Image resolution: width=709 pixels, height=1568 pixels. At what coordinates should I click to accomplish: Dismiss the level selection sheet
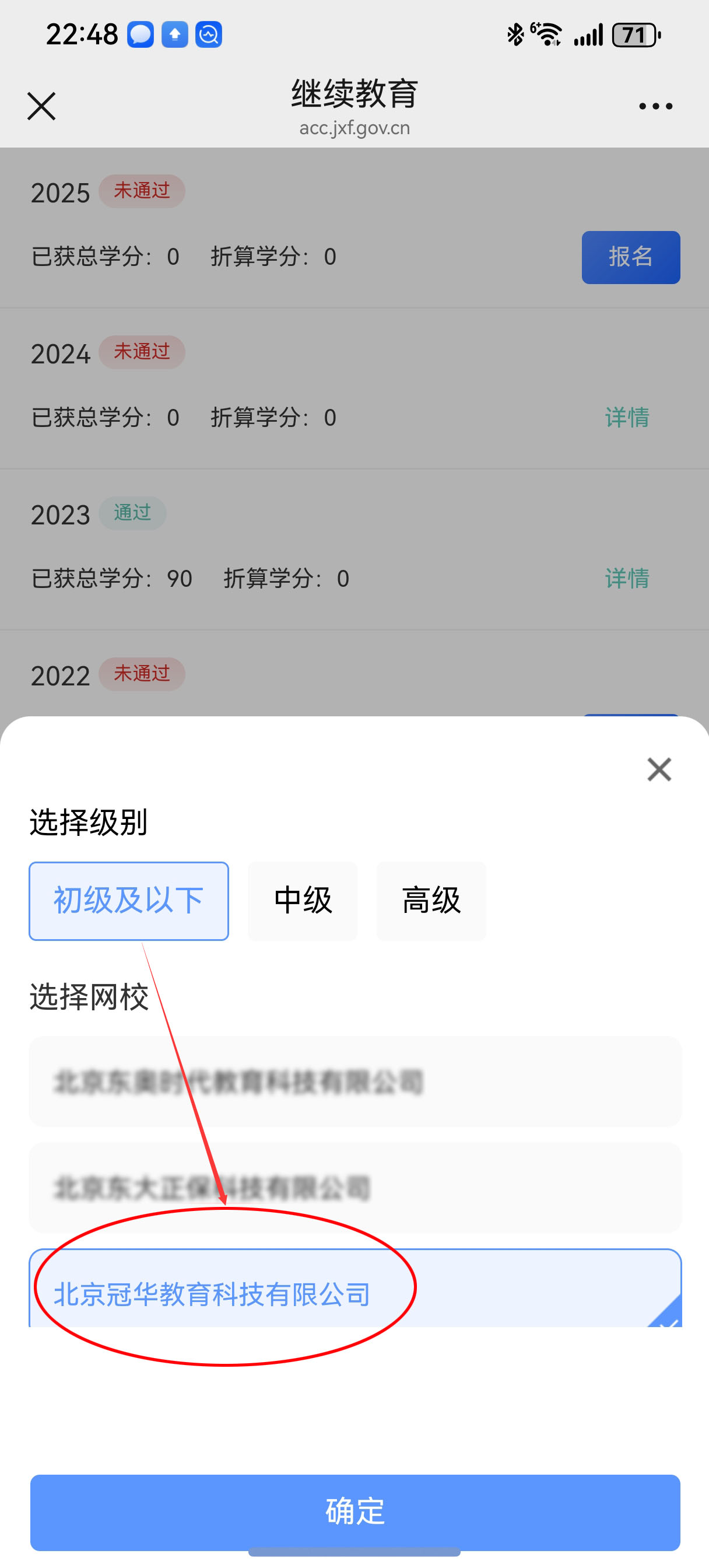tap(659, 769)
